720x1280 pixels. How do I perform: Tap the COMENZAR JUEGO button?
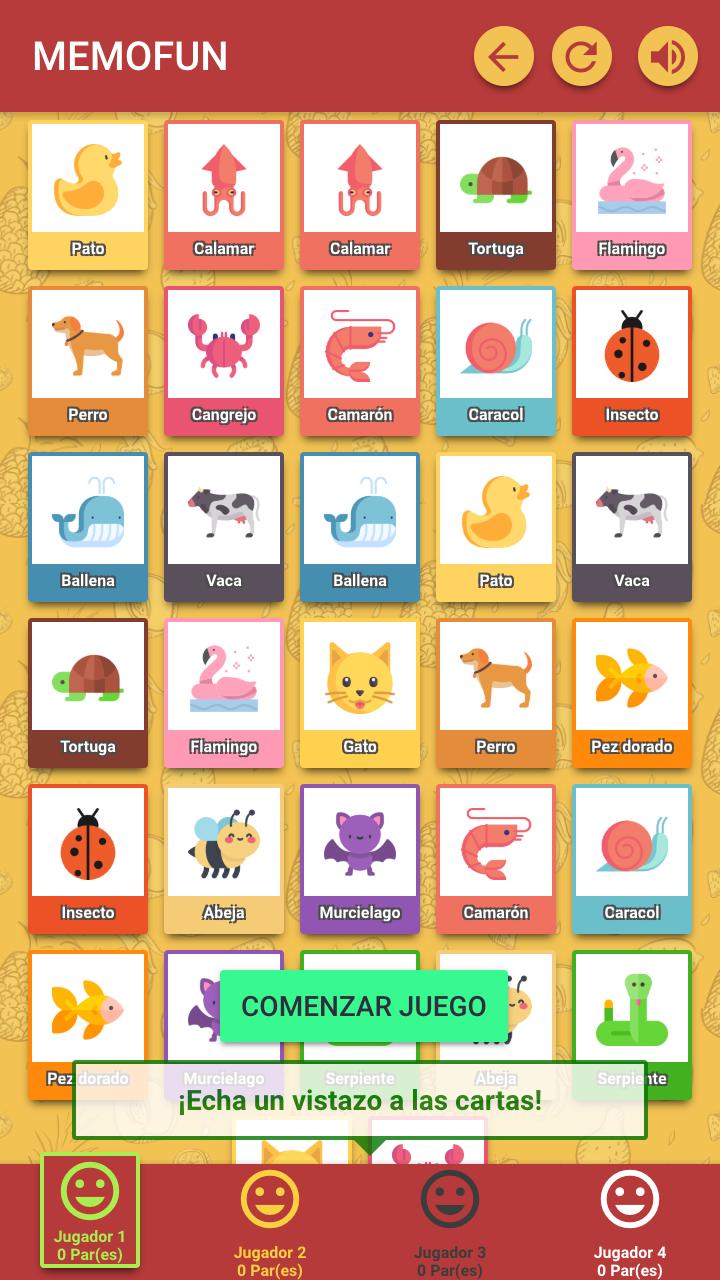364,1006
